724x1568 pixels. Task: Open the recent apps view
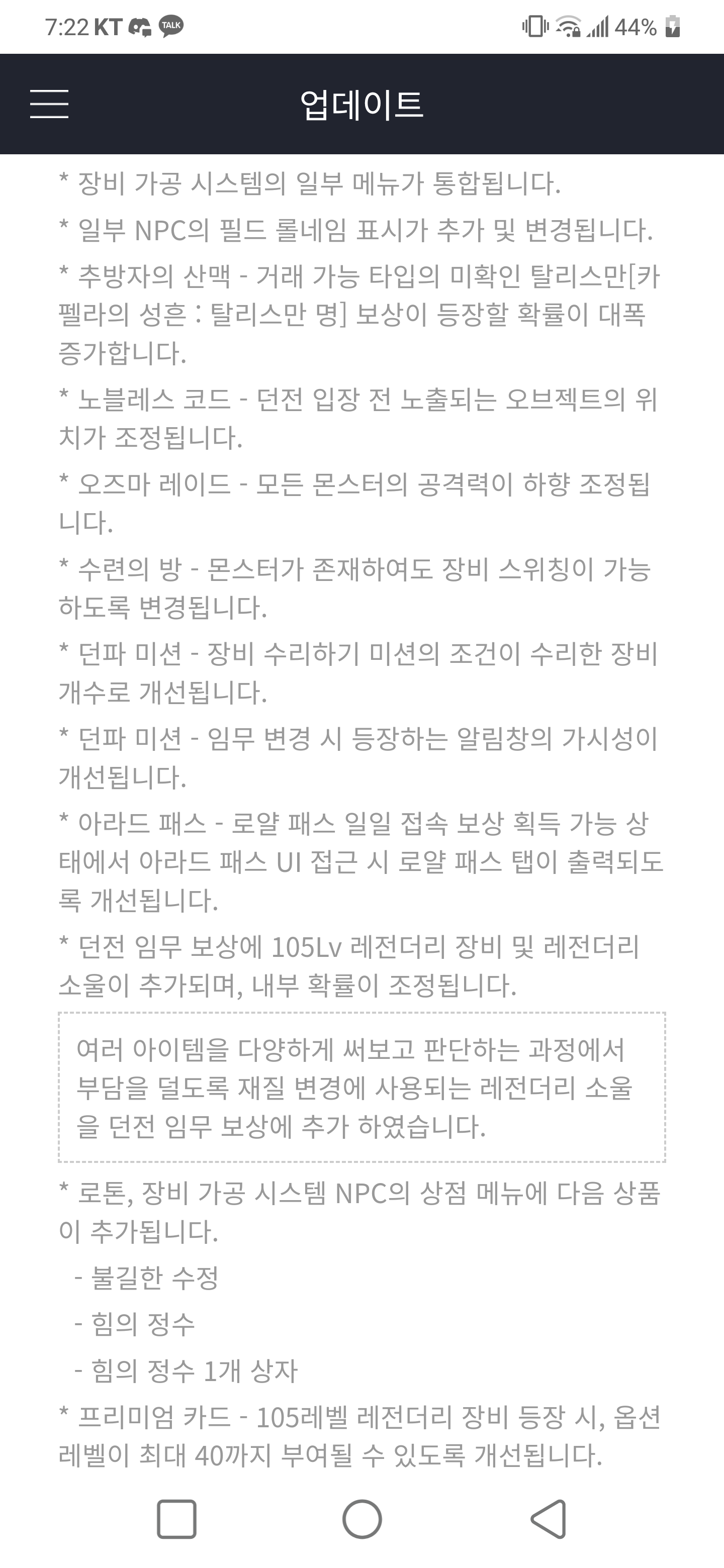176,1519
